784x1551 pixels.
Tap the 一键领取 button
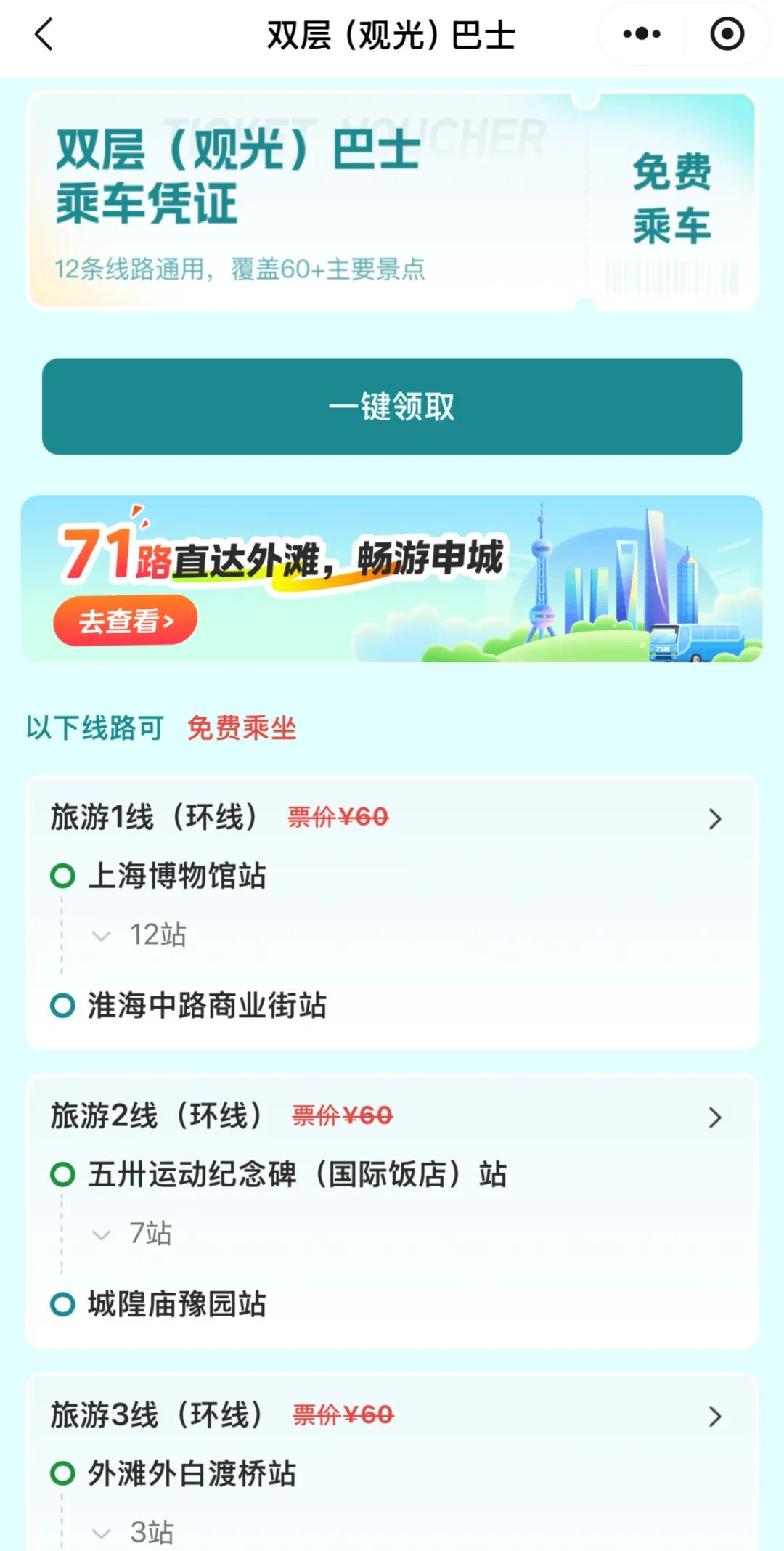(x=392, y=407)
